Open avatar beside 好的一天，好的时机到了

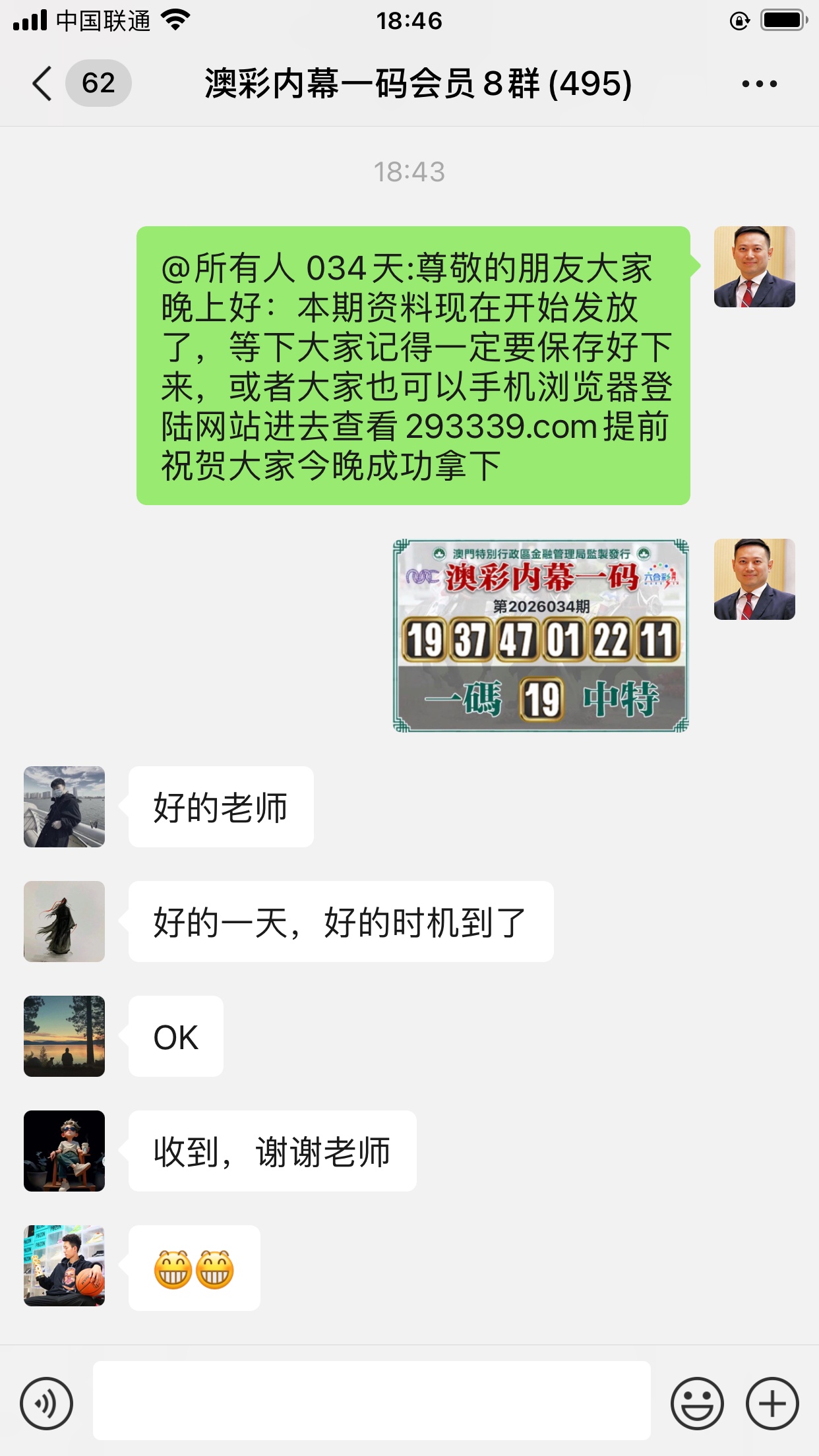point(64,921)
